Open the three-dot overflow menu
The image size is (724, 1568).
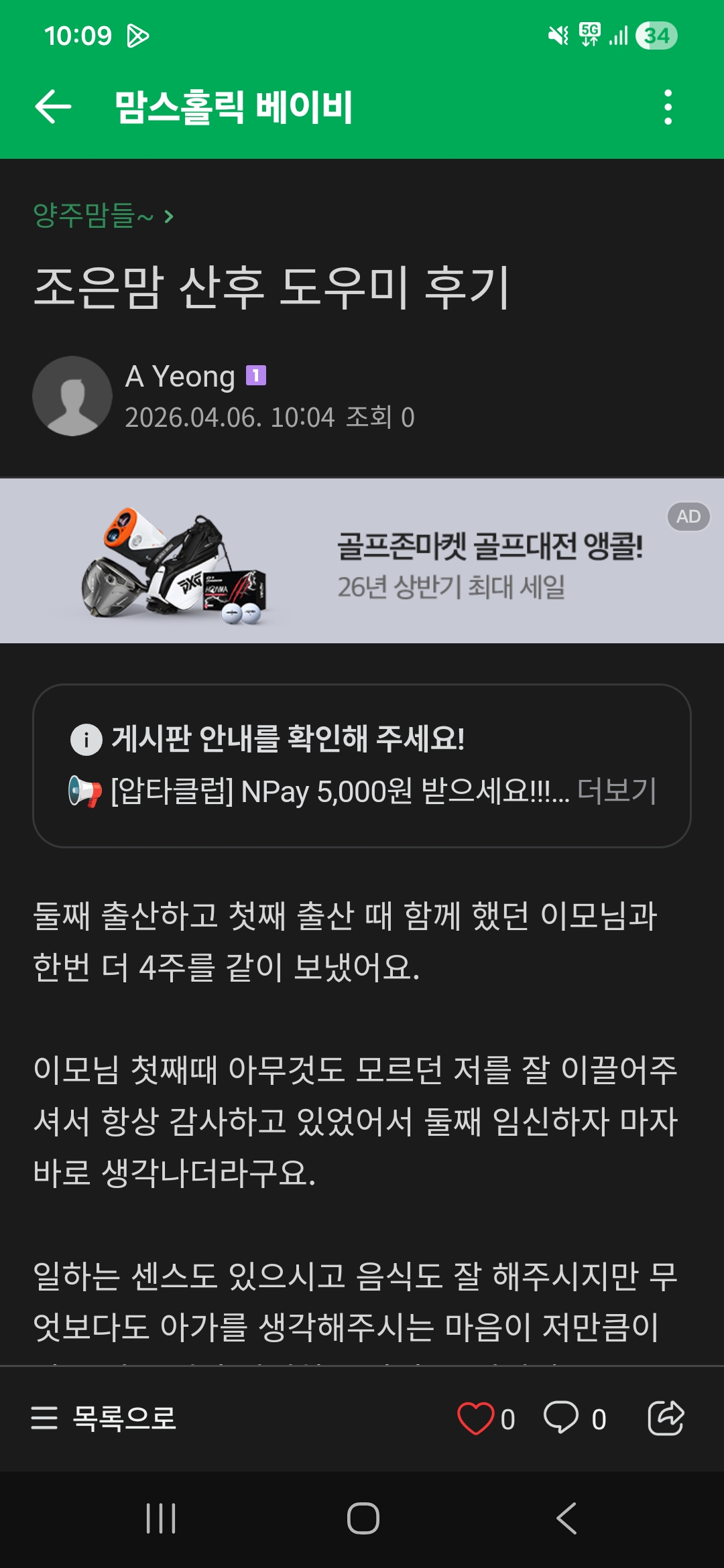pyautogui.click(x=668, y=107)
